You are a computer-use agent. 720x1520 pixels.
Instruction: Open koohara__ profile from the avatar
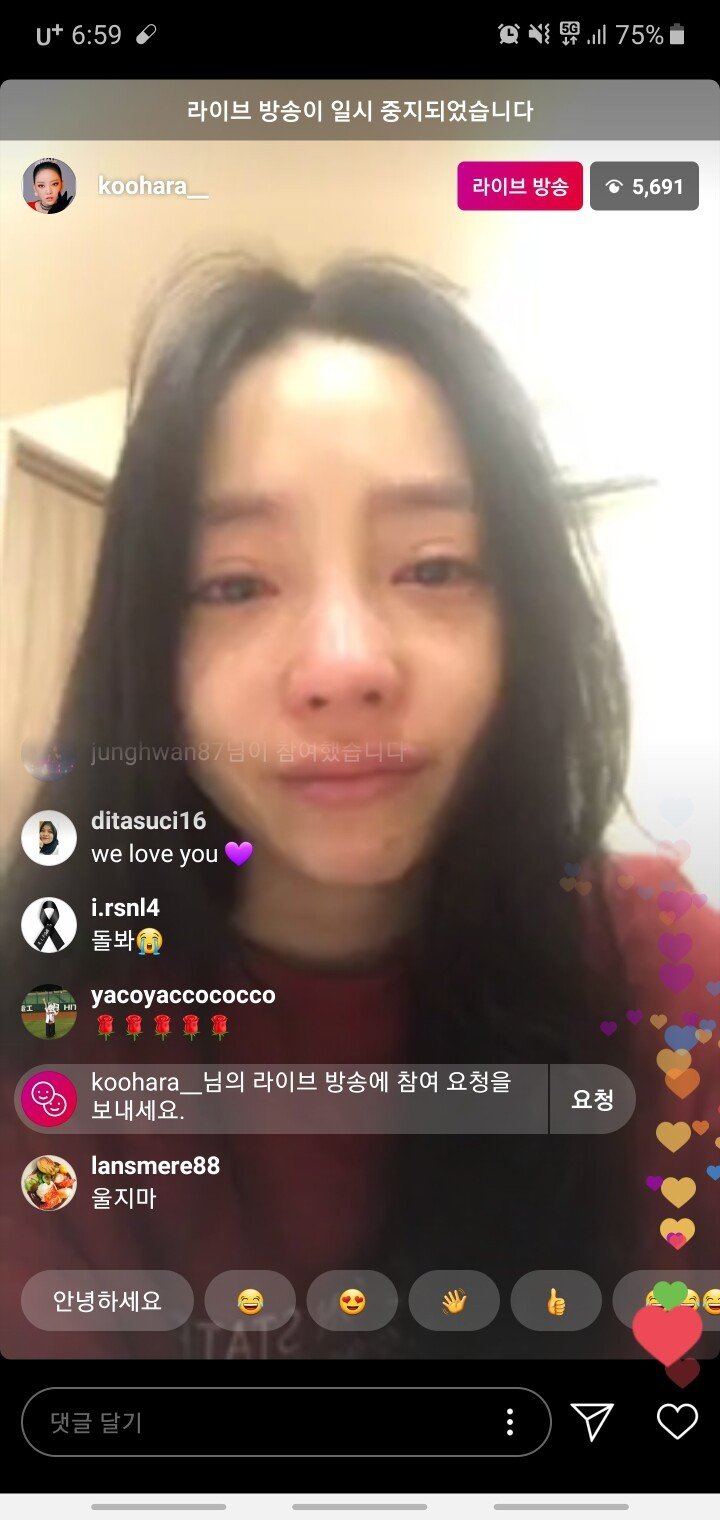pyautogui.click(x=49, y=186)
